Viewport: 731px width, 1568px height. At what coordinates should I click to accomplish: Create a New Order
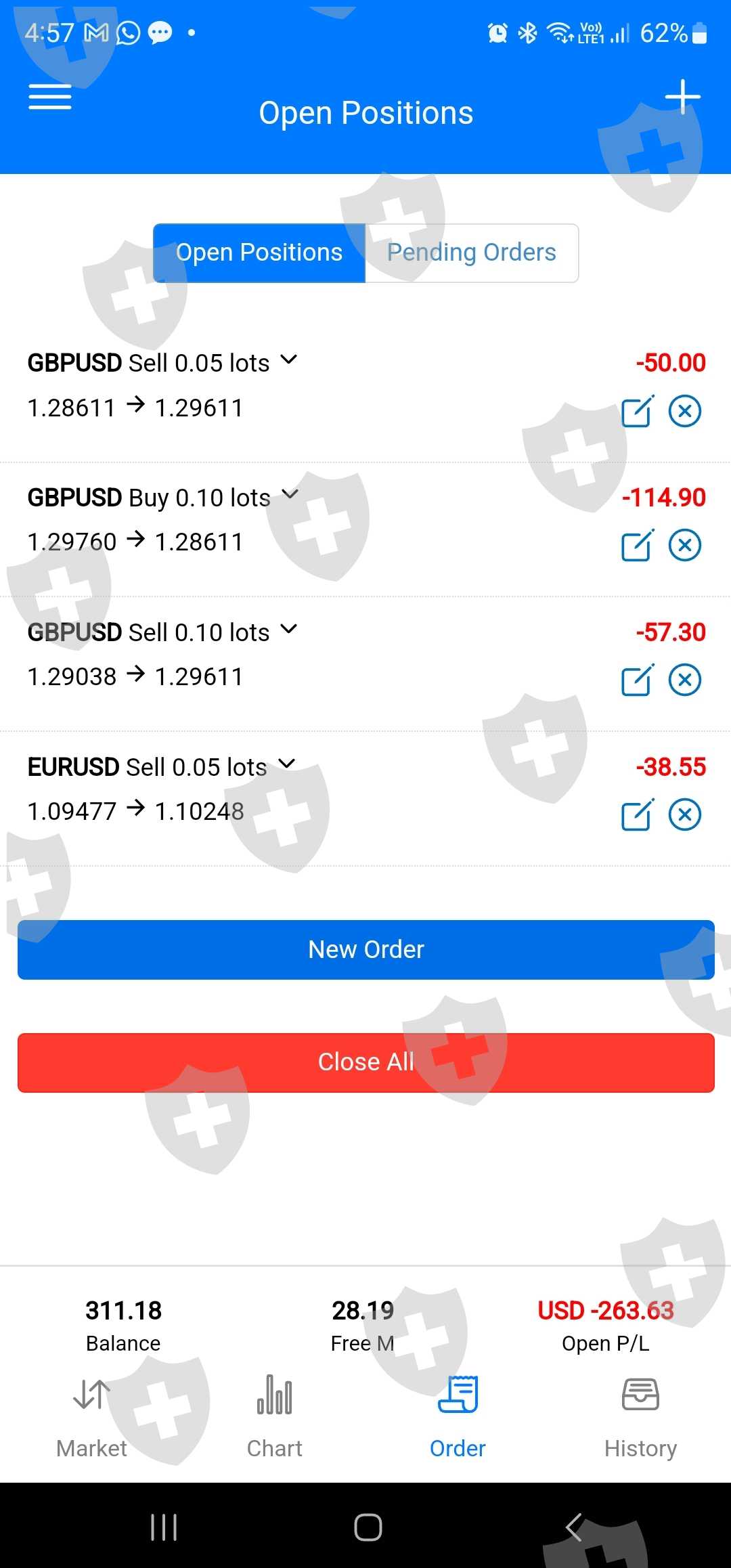[x=365, y=949]
